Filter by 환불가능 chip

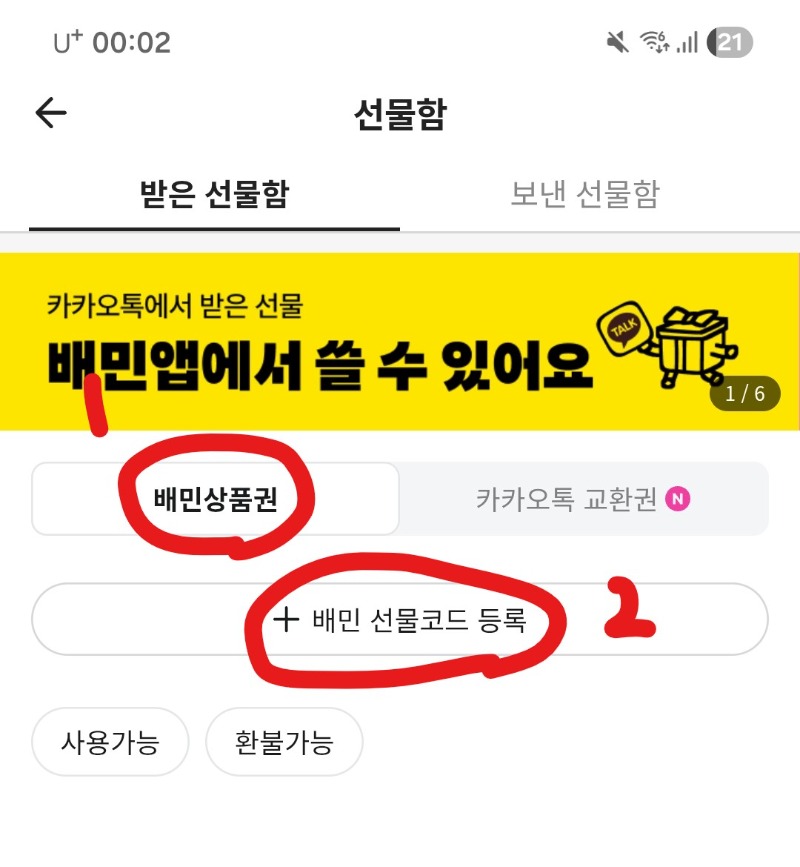tap(284, 742)
